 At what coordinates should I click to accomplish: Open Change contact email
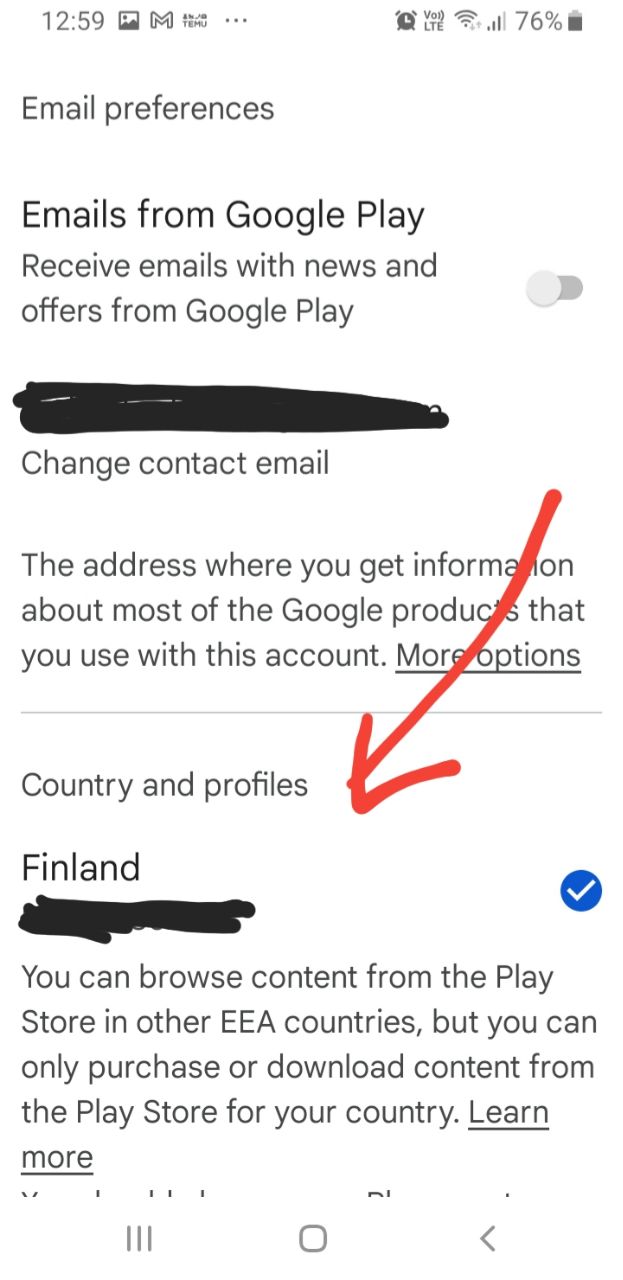click(x=175, y=464)
